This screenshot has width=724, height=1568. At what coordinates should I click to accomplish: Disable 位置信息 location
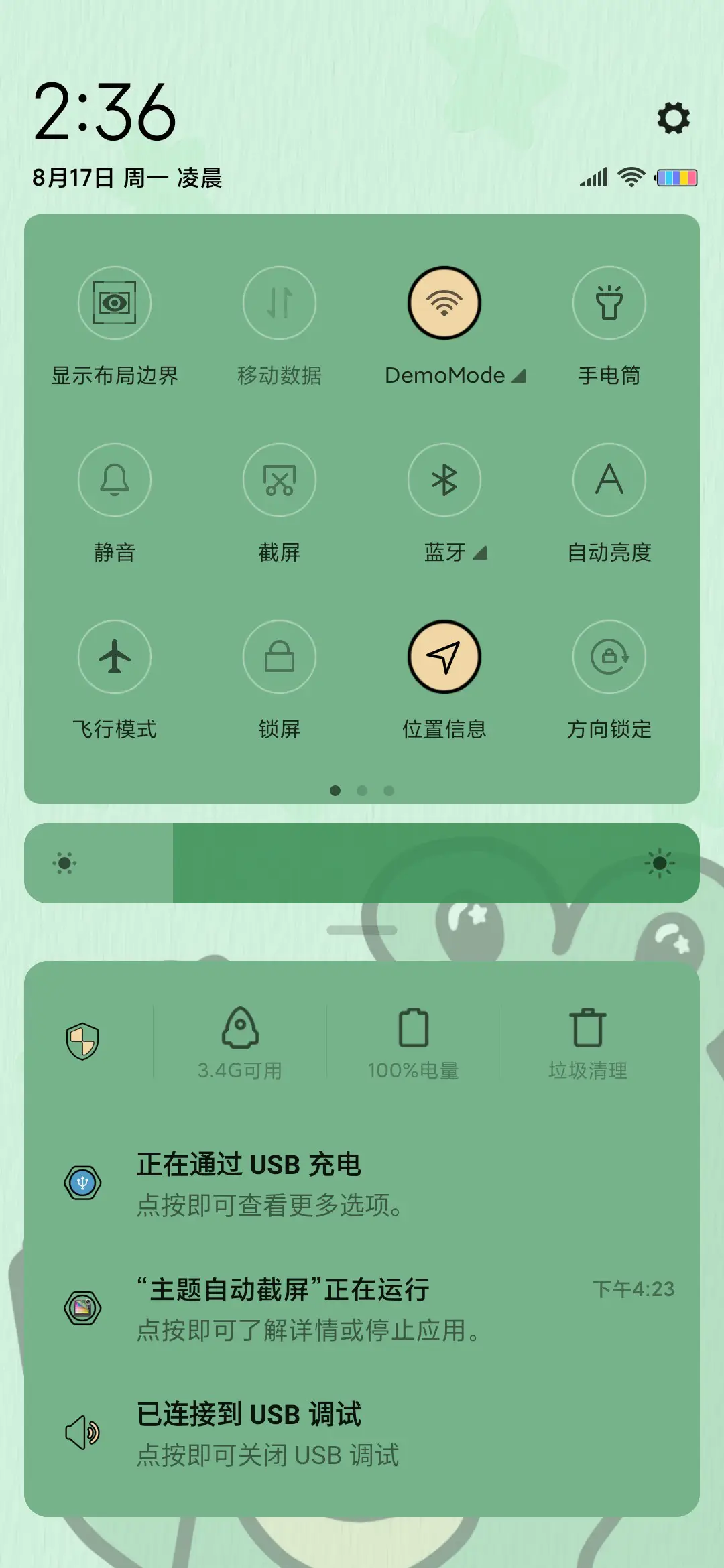[444, 657]
